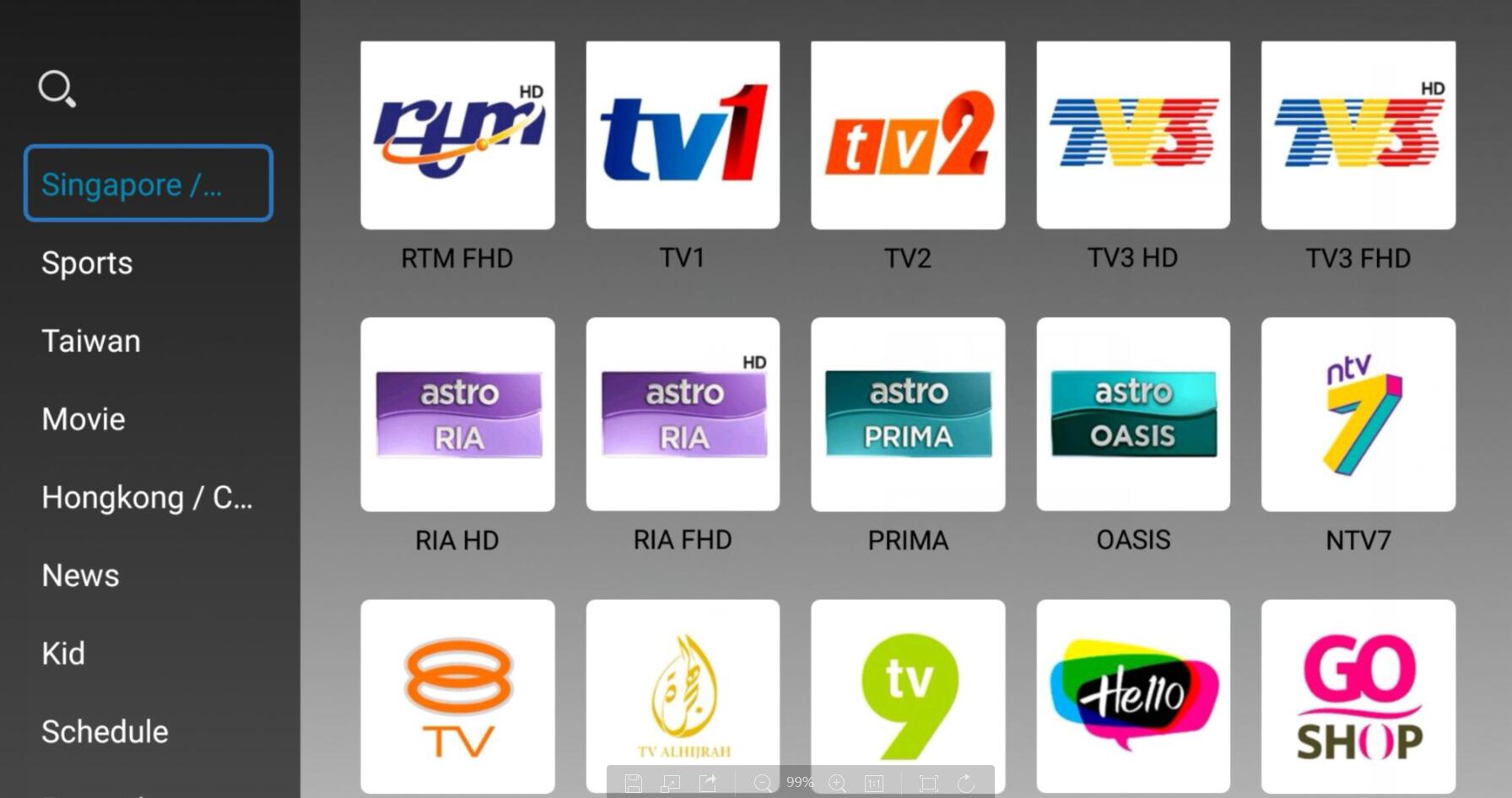The image size is (1512, 798).
Task: Open the RIA FHD channel
Action: coord(683,414)
